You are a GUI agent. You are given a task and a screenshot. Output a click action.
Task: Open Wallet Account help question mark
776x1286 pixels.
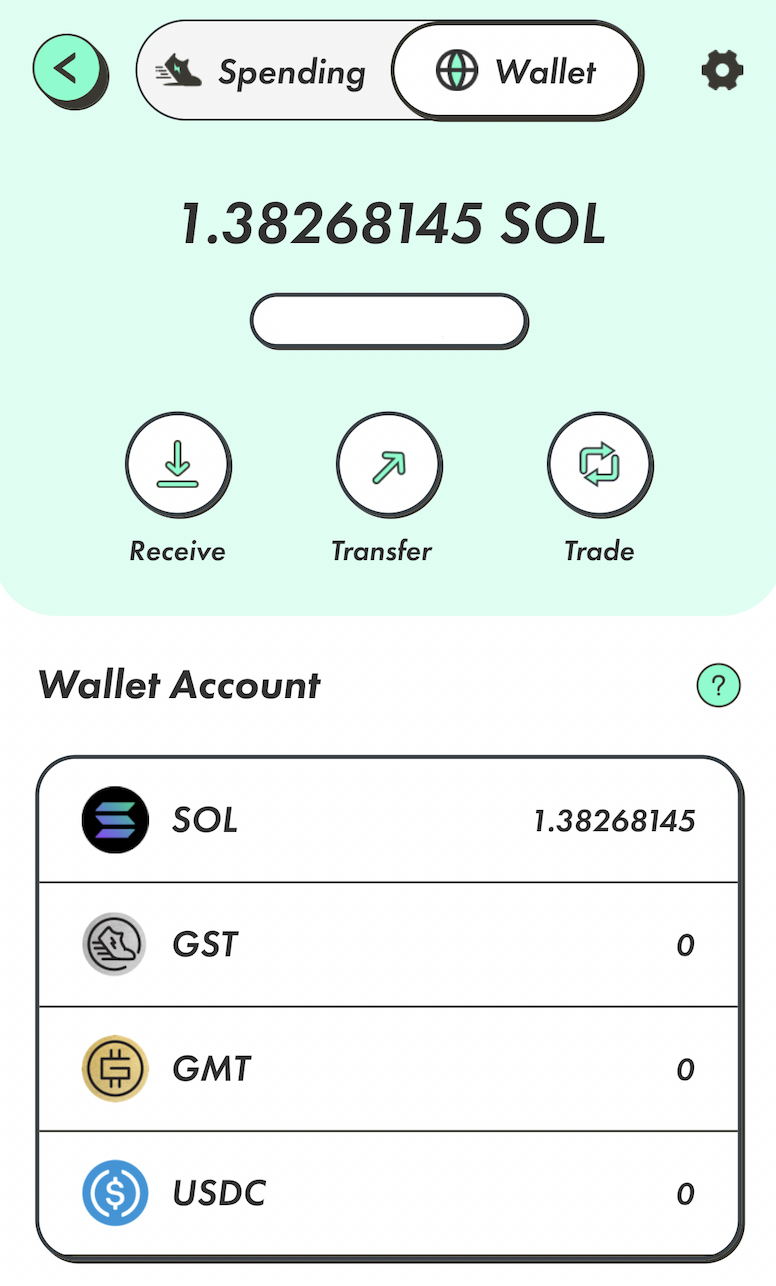[x=718, y=686]
